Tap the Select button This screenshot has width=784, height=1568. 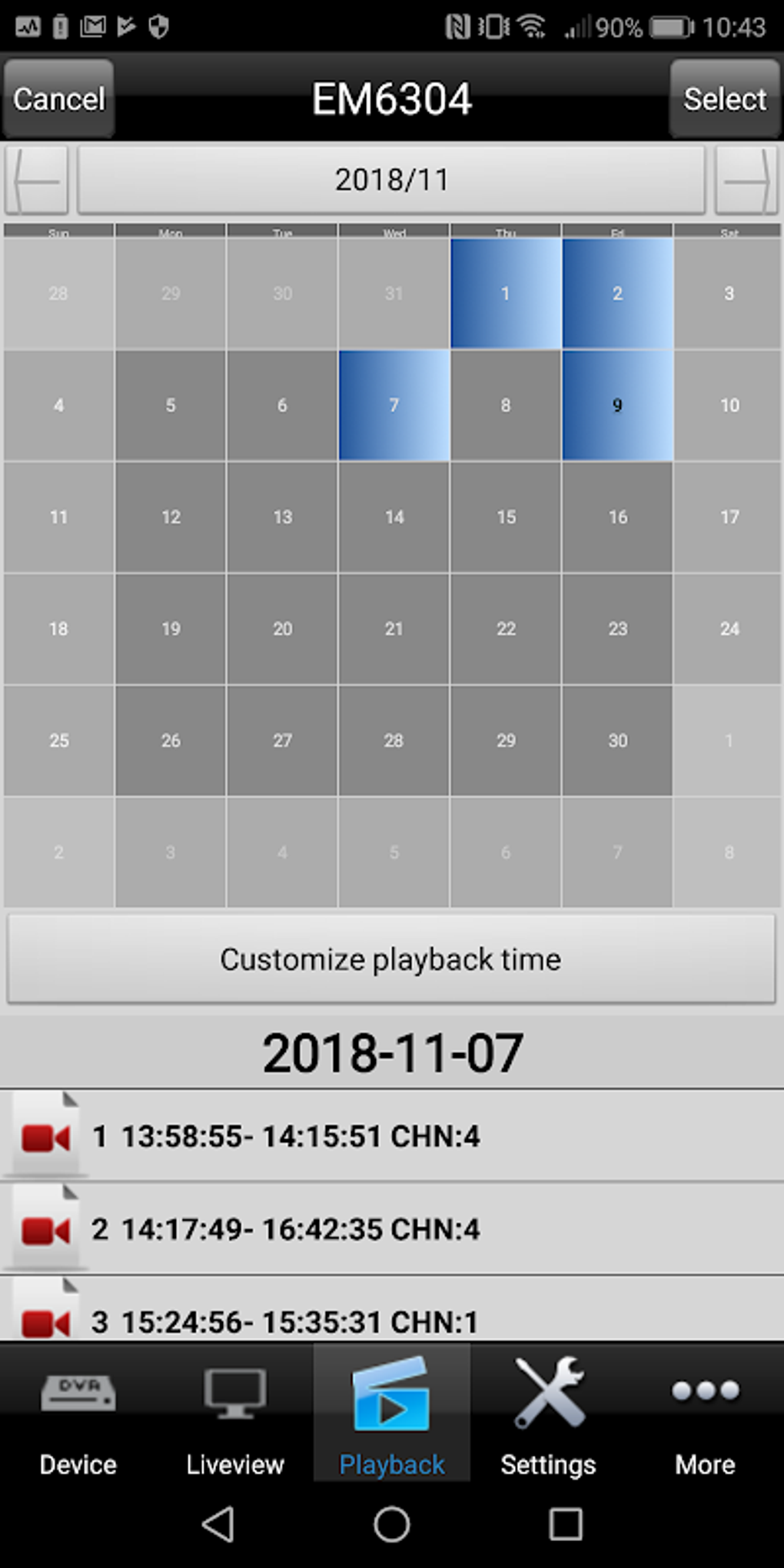point(725,98)
